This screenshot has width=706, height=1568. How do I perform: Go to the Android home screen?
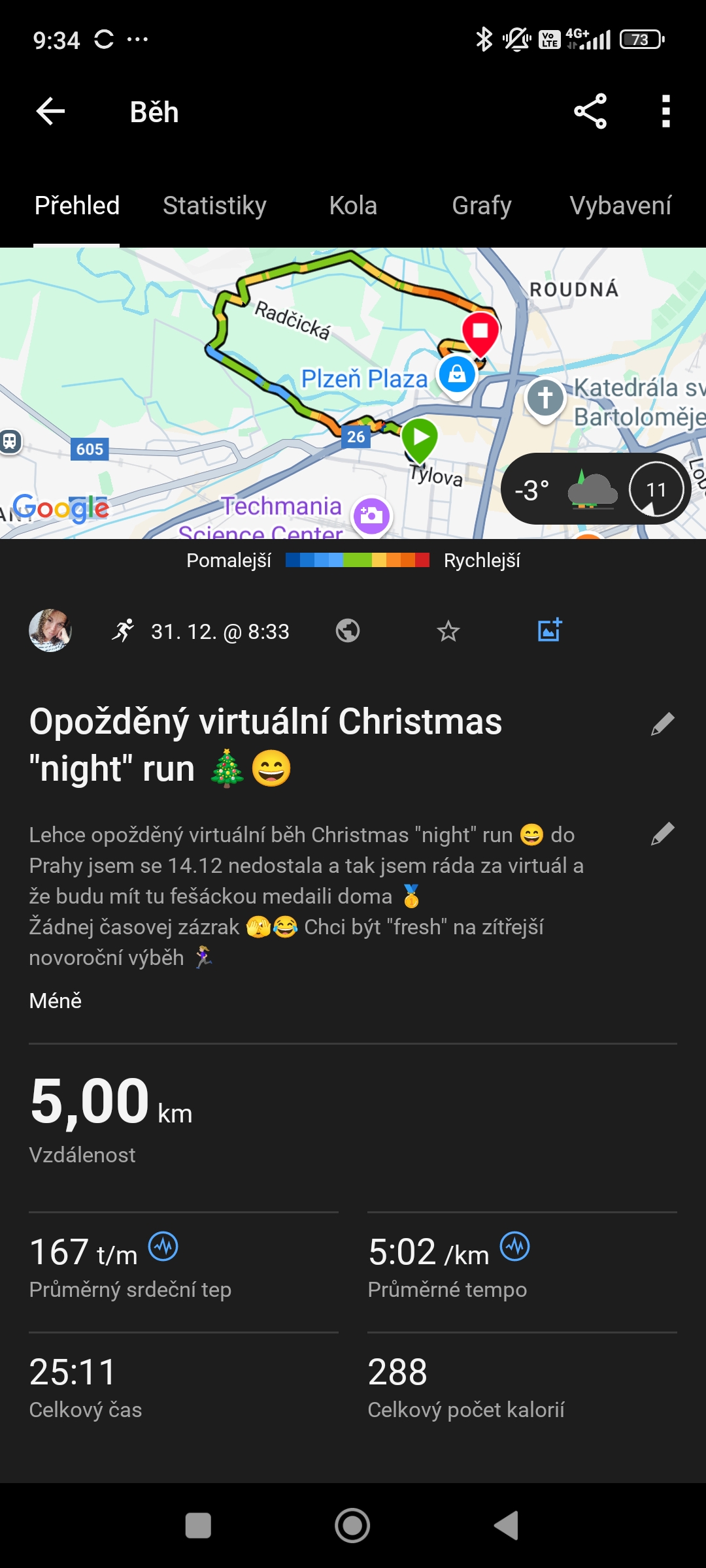352,1526
